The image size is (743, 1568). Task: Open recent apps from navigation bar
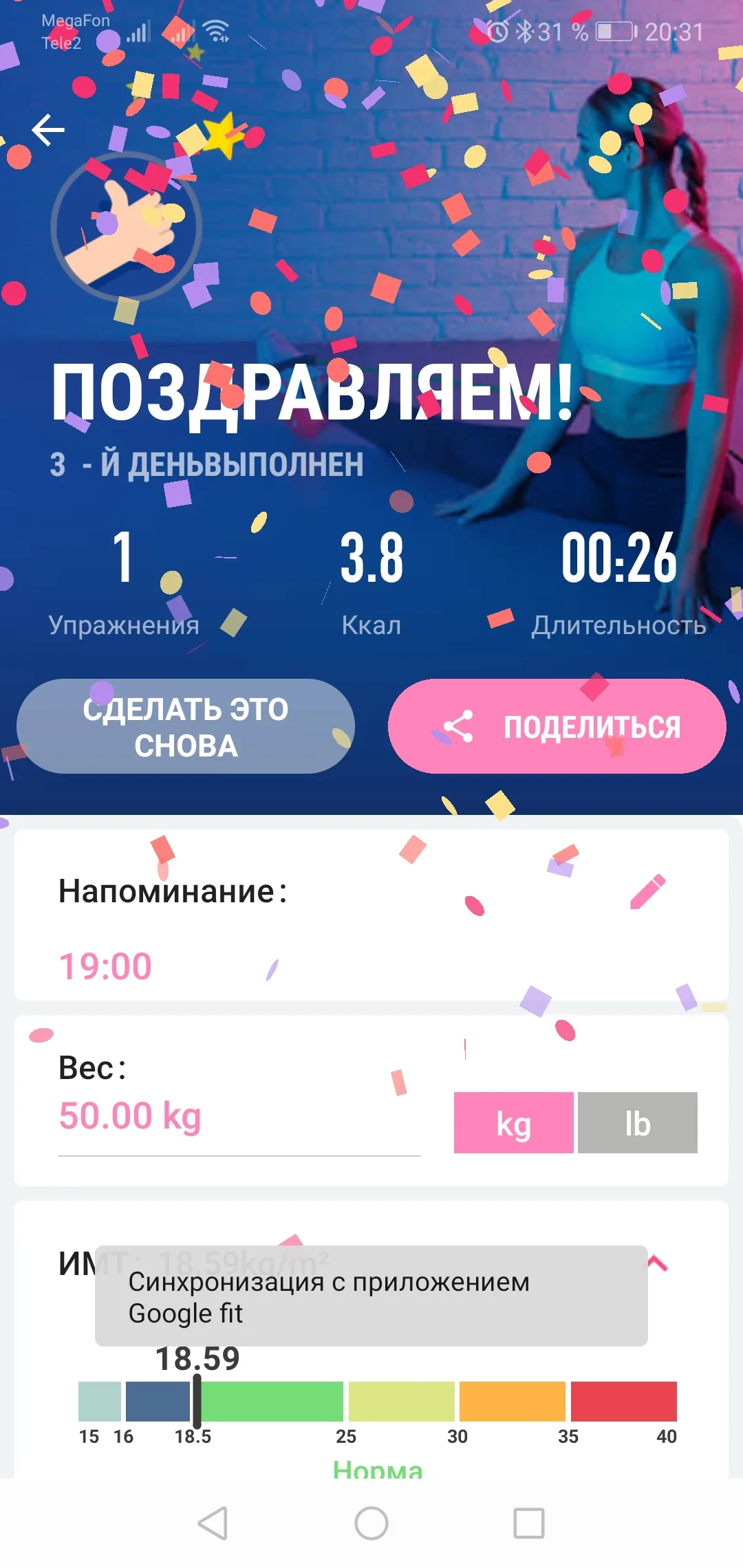pyautogui.click(x=529, y=1523)
